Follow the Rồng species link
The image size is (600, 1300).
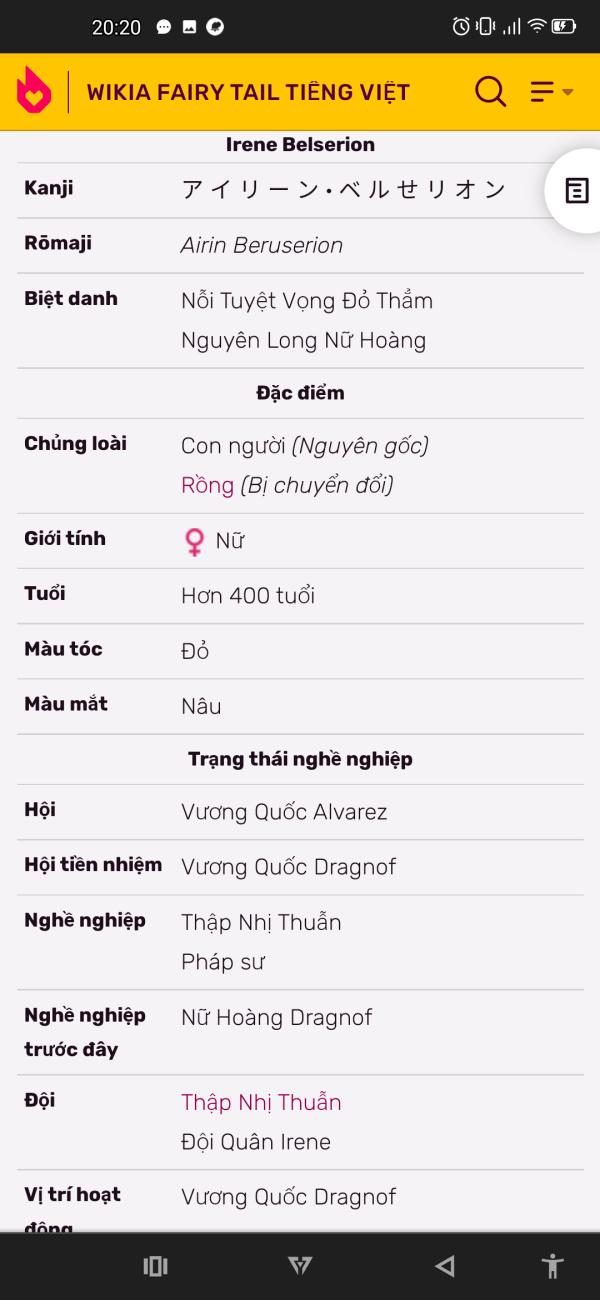pyautogui.click(x=207, y=485)
